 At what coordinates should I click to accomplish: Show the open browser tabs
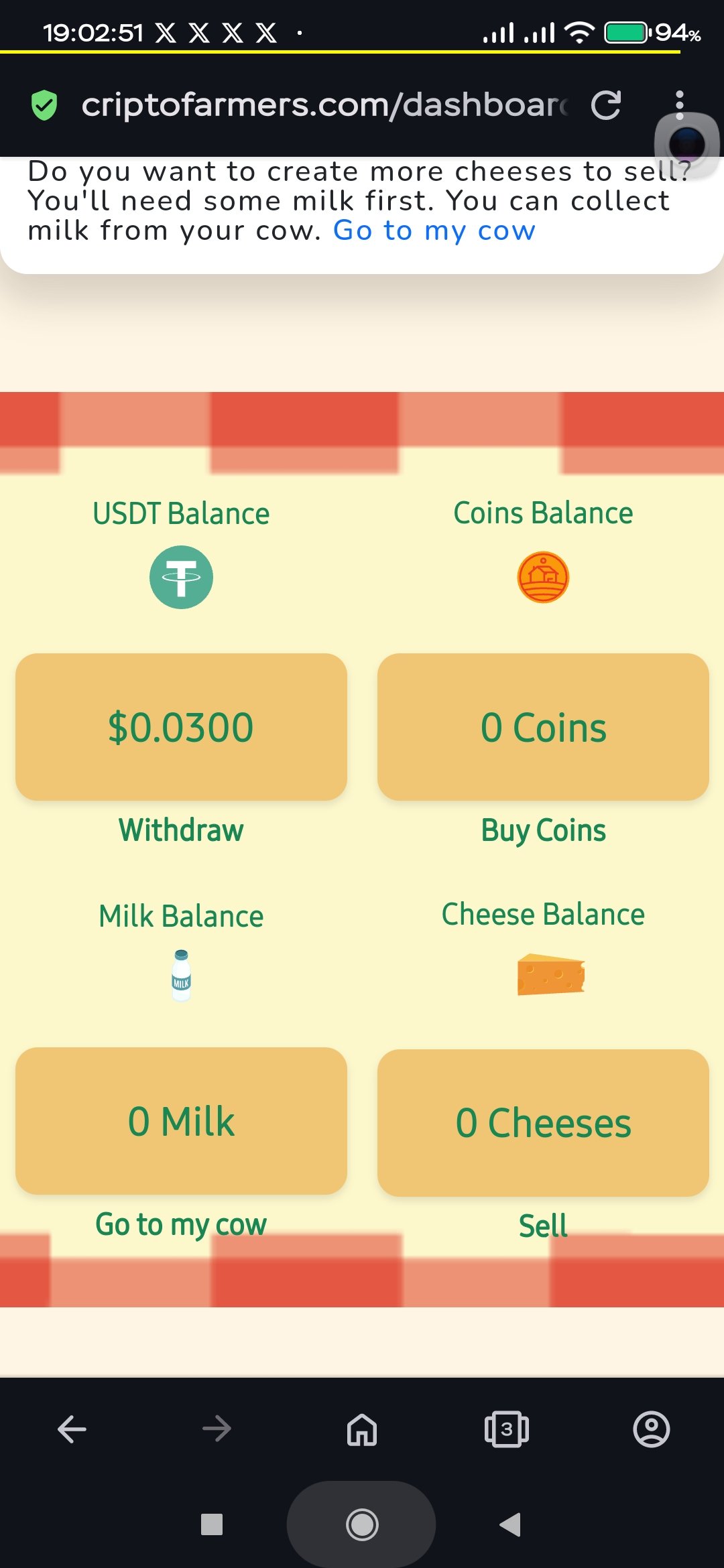[507, 1429]
